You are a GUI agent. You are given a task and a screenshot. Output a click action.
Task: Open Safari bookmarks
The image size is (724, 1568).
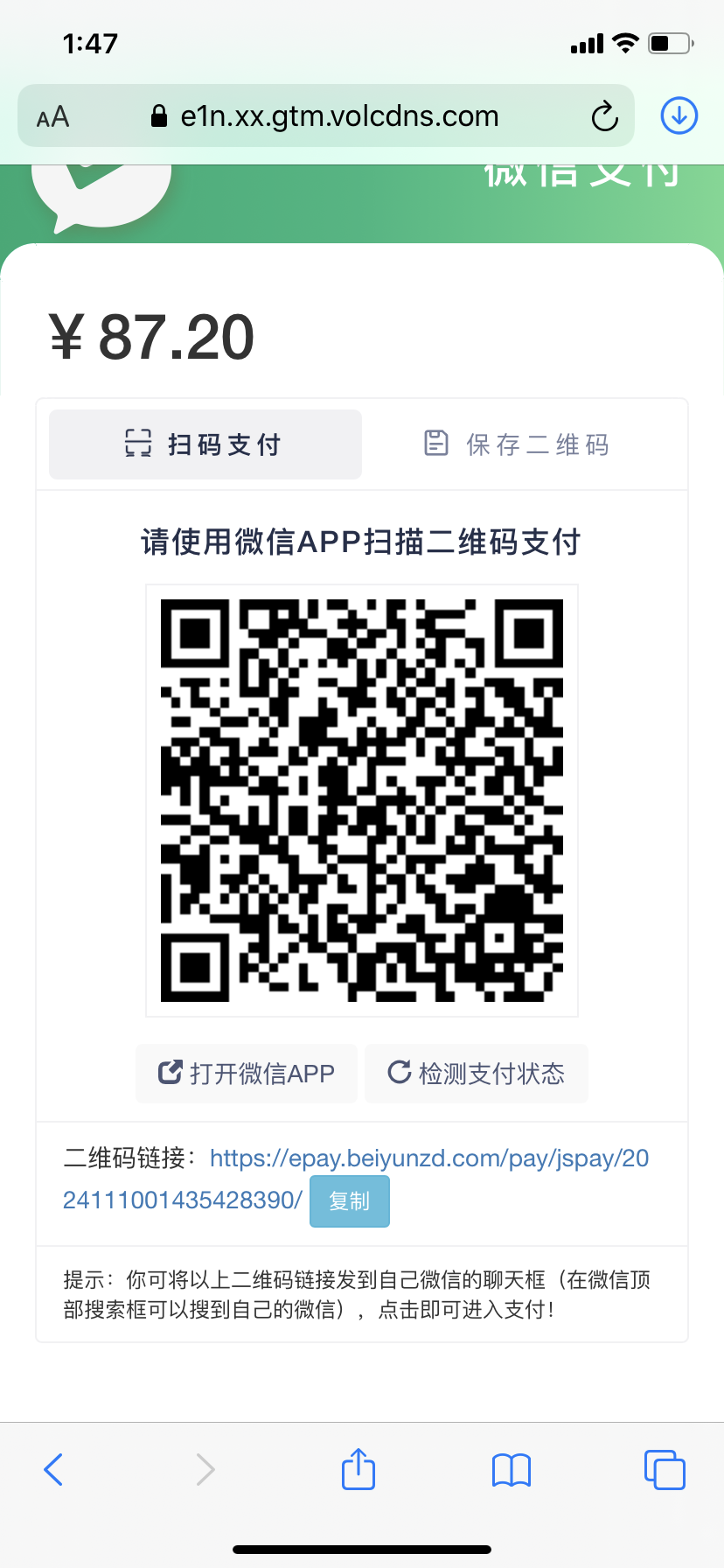(512, 1470)
